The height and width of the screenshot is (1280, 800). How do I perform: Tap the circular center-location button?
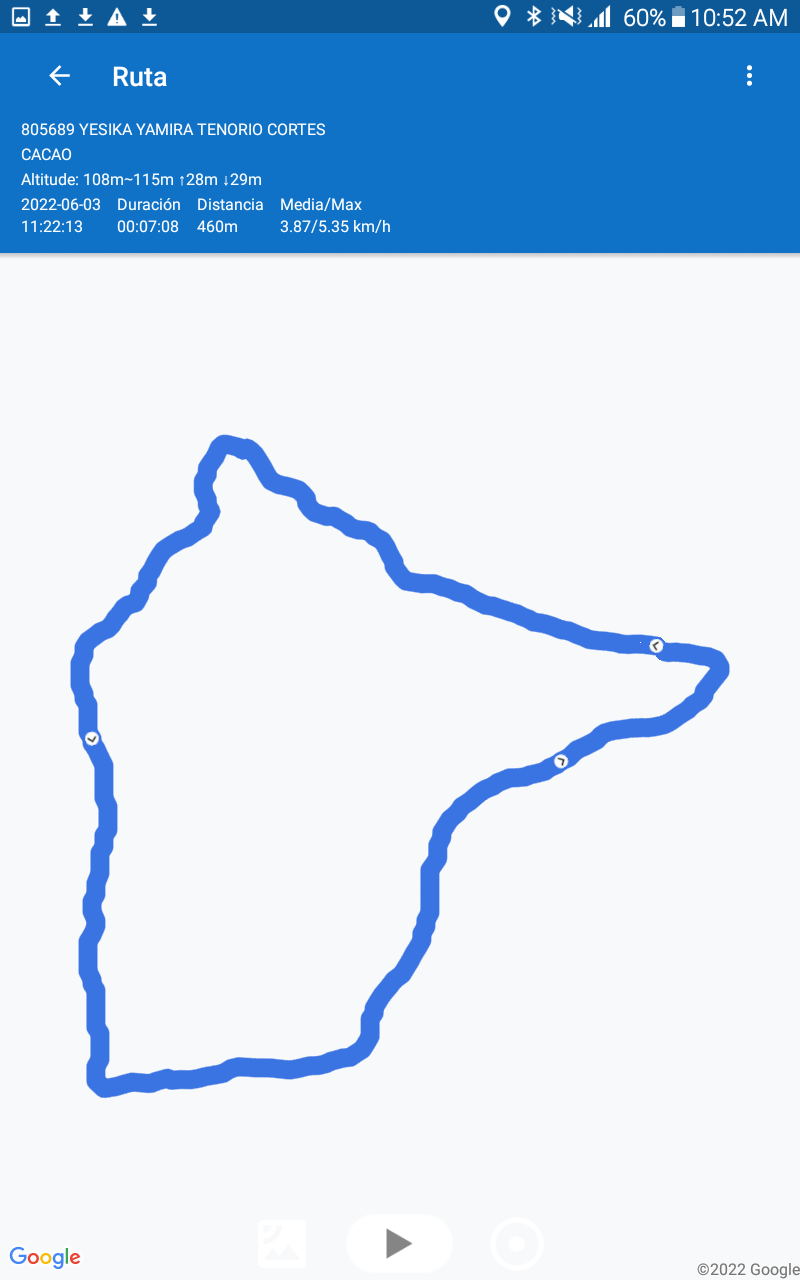(x=517, y=1244)
